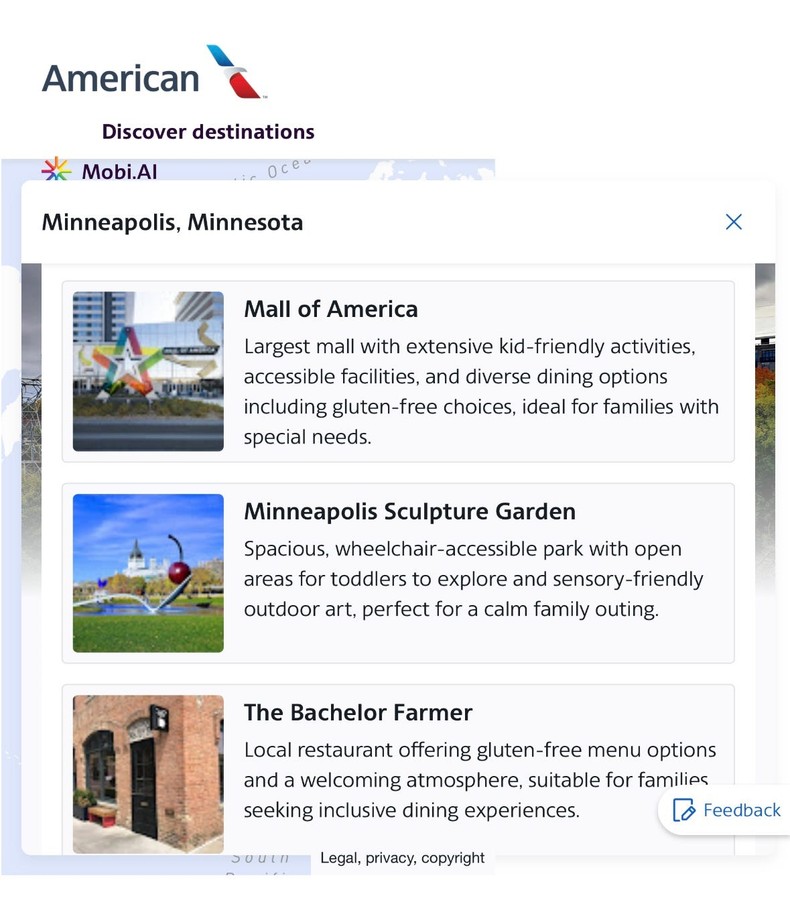Select the Mall of America card
Viewport: 790px width, 898px height.
coord(398,370)
